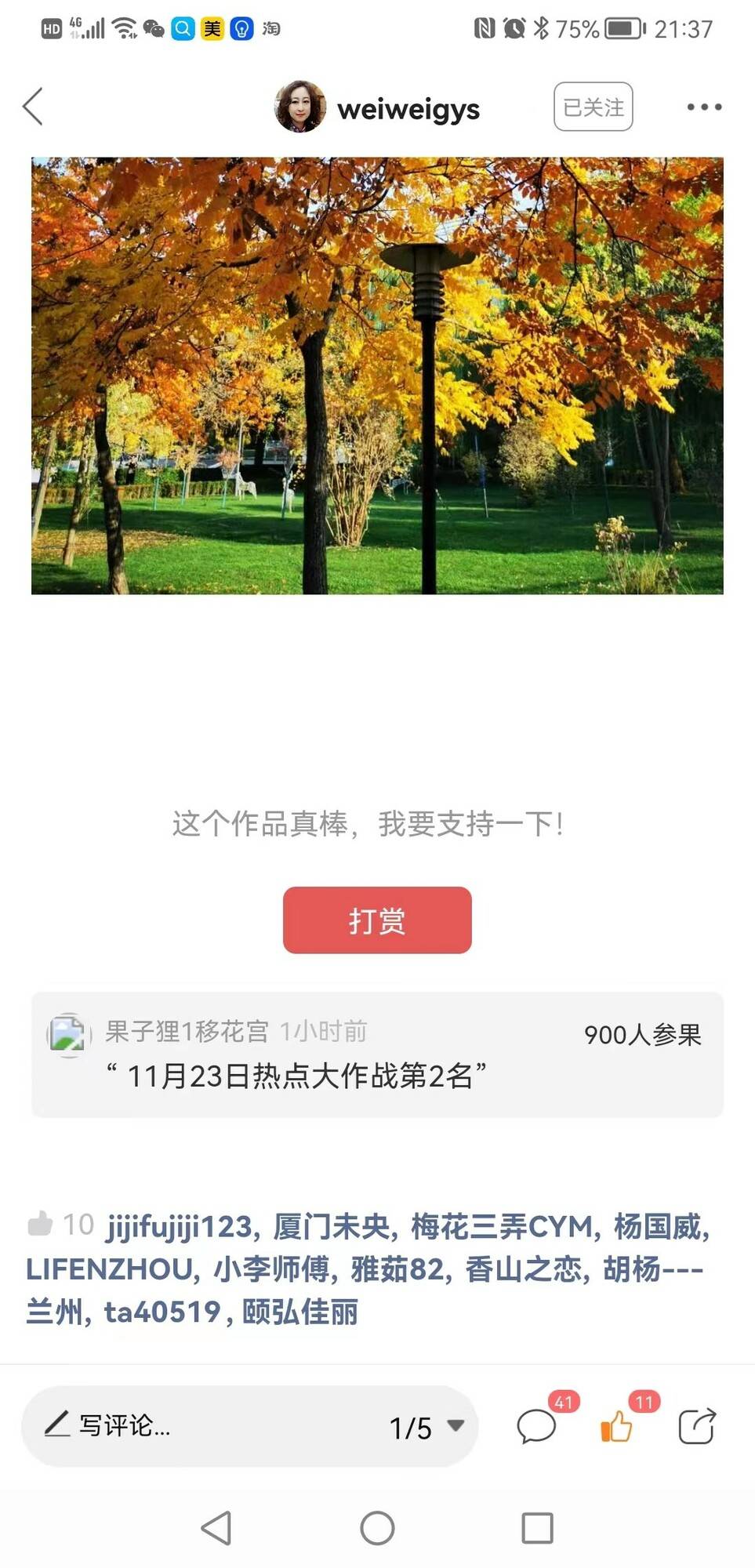The image size is (755, 1568).
Task: Open 厦门未央's profile link
Action: point(331,1226)
